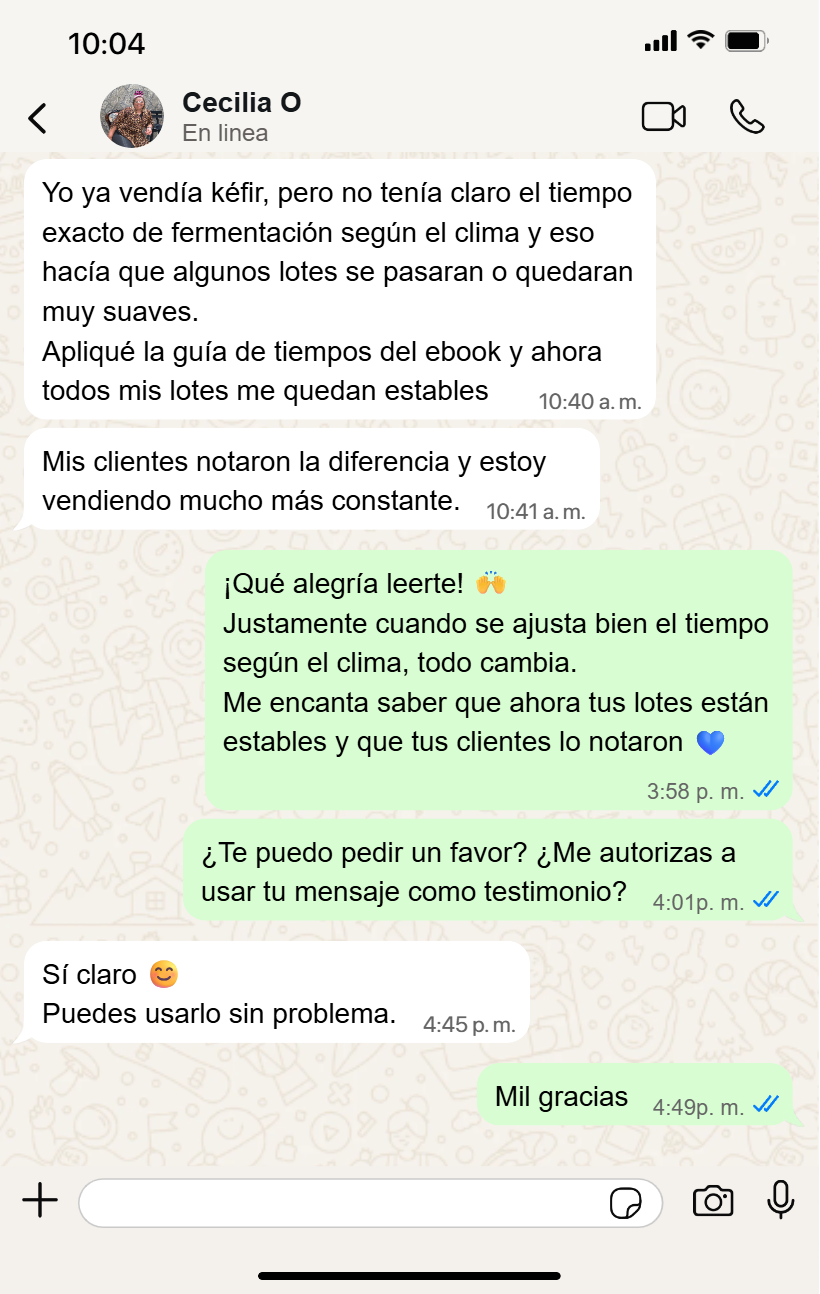Open the sticker picker
The width and height of the screenshot is (820, 1294).
pos(626,1203)
